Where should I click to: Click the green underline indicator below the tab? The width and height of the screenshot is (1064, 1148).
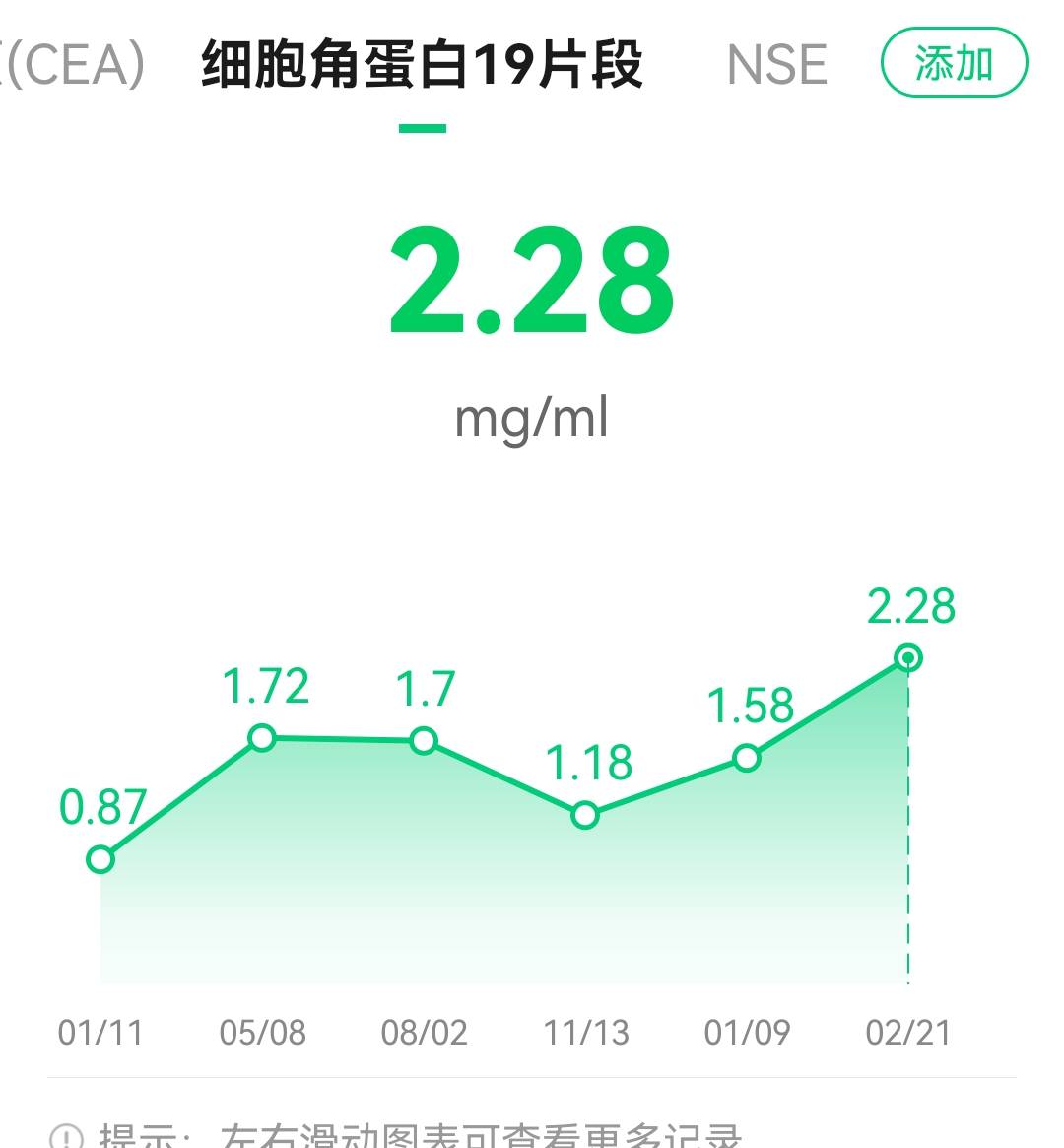pos(422,126)
